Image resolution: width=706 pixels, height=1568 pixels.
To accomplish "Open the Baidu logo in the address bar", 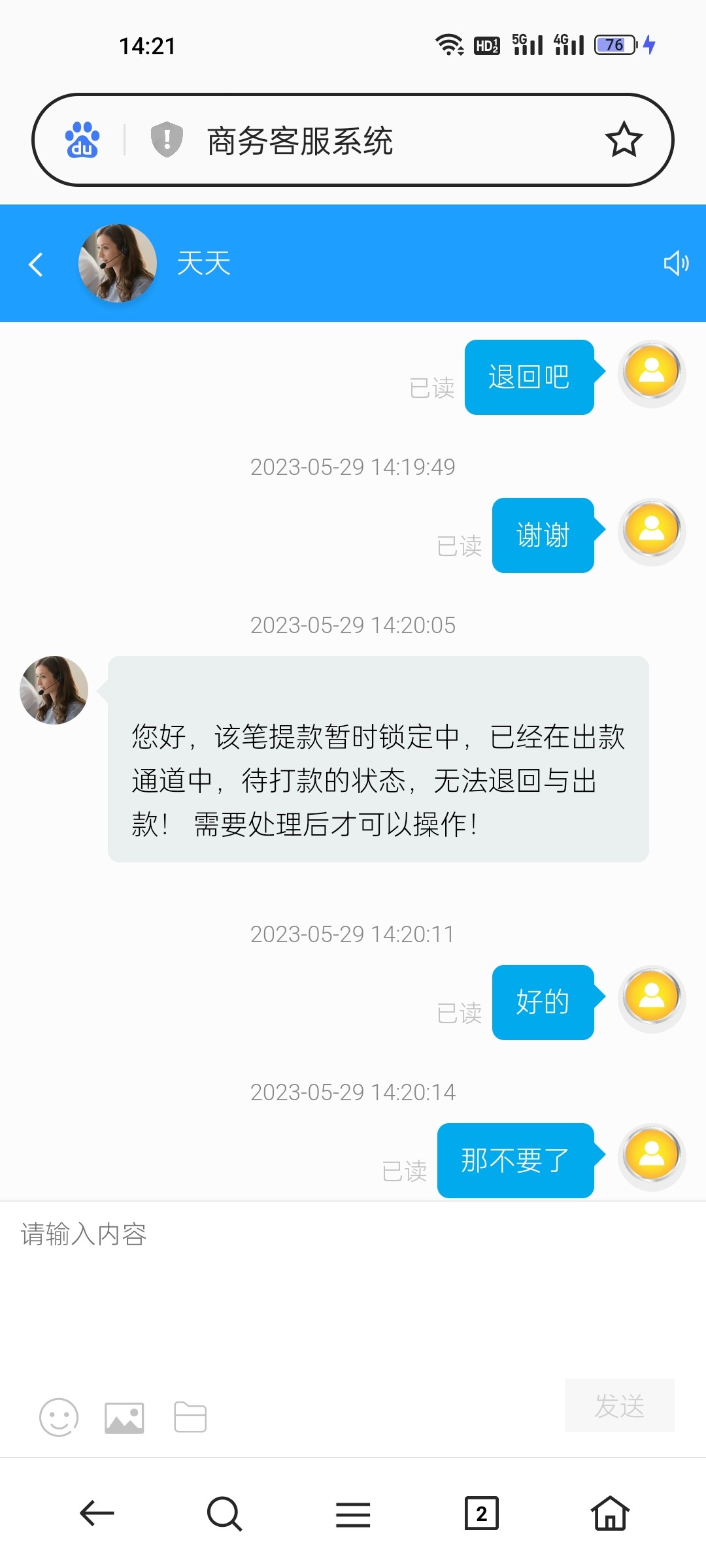I will [x=81, y=140].
